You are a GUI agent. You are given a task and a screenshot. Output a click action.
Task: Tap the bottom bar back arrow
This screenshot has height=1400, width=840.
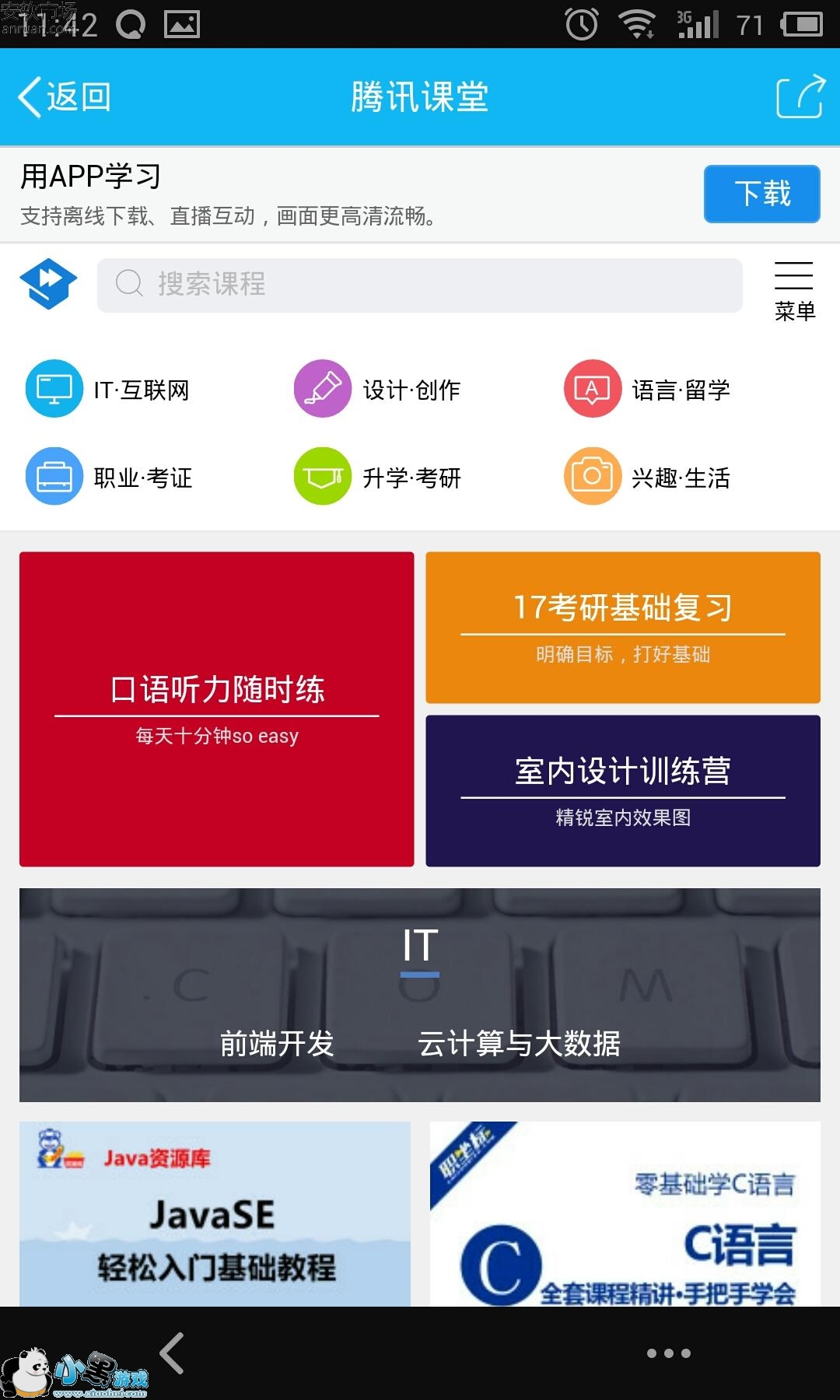coord(172,1353)
